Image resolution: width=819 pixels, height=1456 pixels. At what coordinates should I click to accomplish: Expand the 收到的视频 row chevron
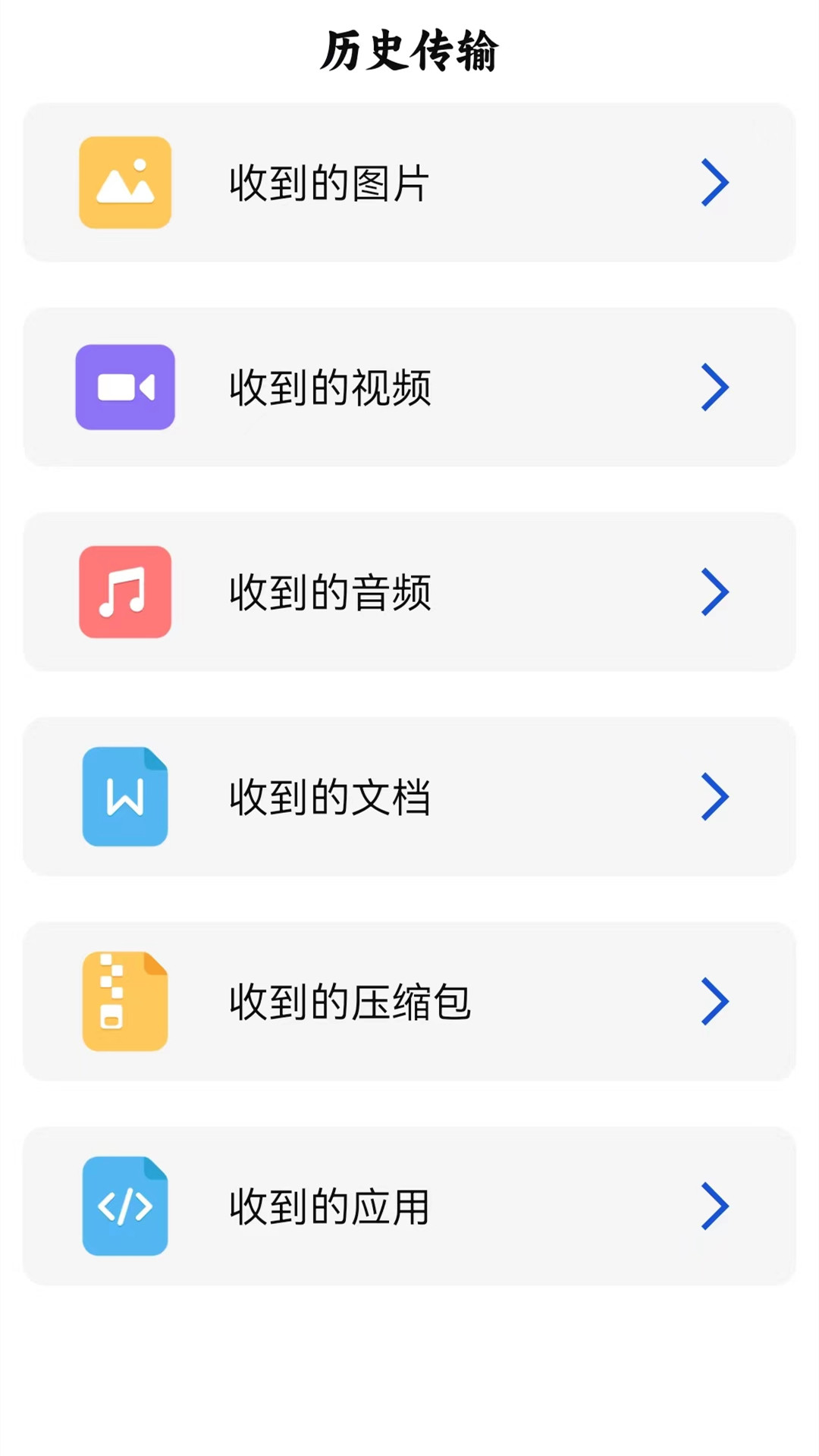point(714,388)
